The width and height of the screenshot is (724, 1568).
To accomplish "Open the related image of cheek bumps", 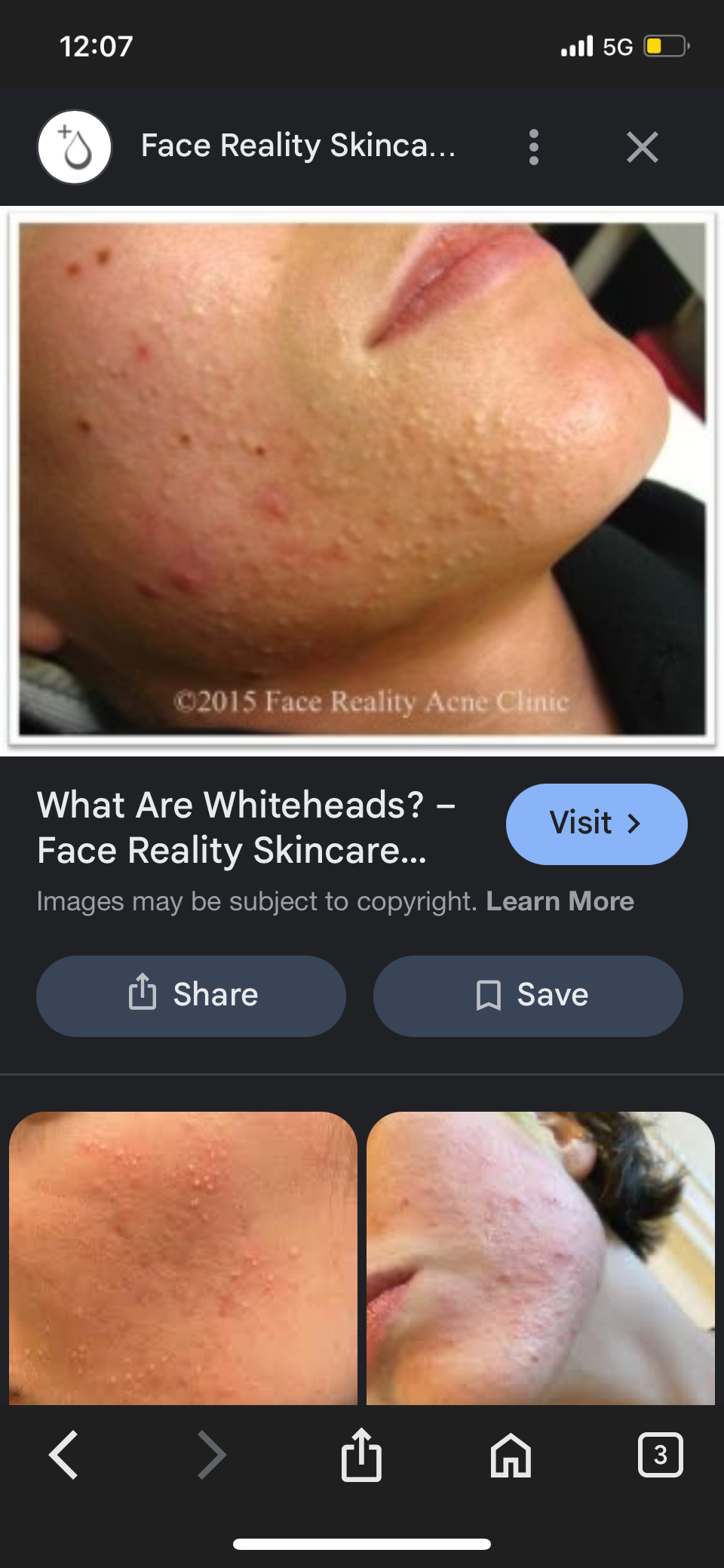I will (183, 1257).
